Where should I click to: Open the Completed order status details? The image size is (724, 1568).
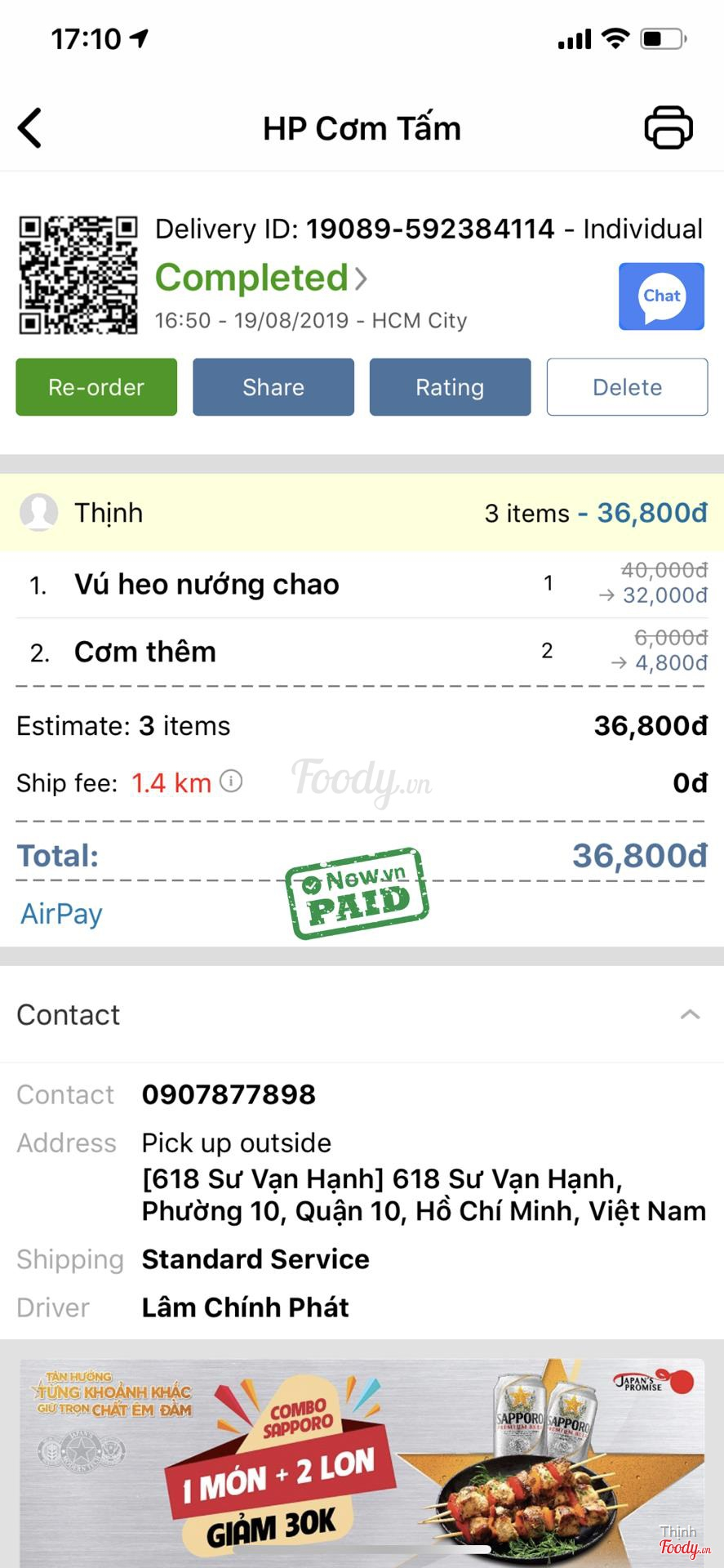point(261,278)
